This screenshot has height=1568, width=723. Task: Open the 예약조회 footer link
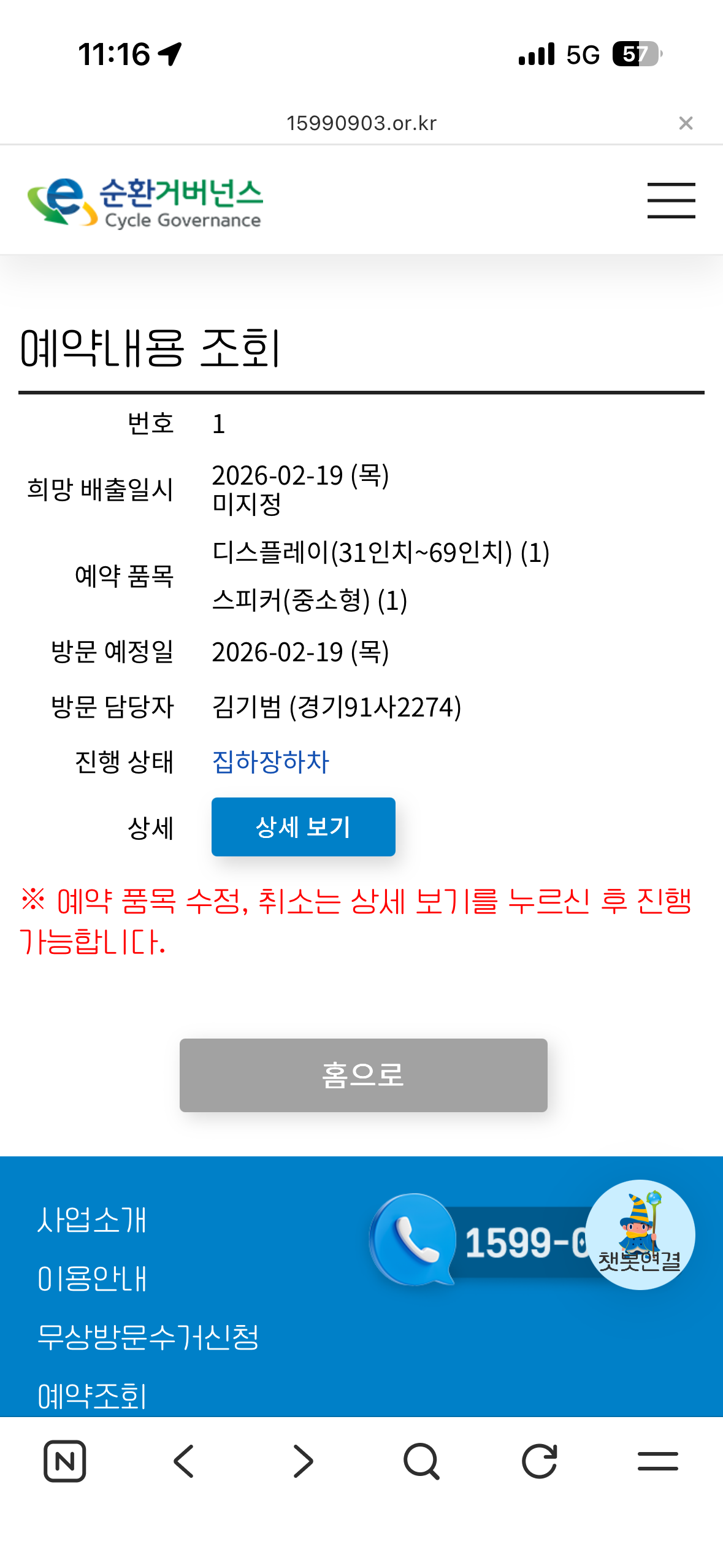92,1396
